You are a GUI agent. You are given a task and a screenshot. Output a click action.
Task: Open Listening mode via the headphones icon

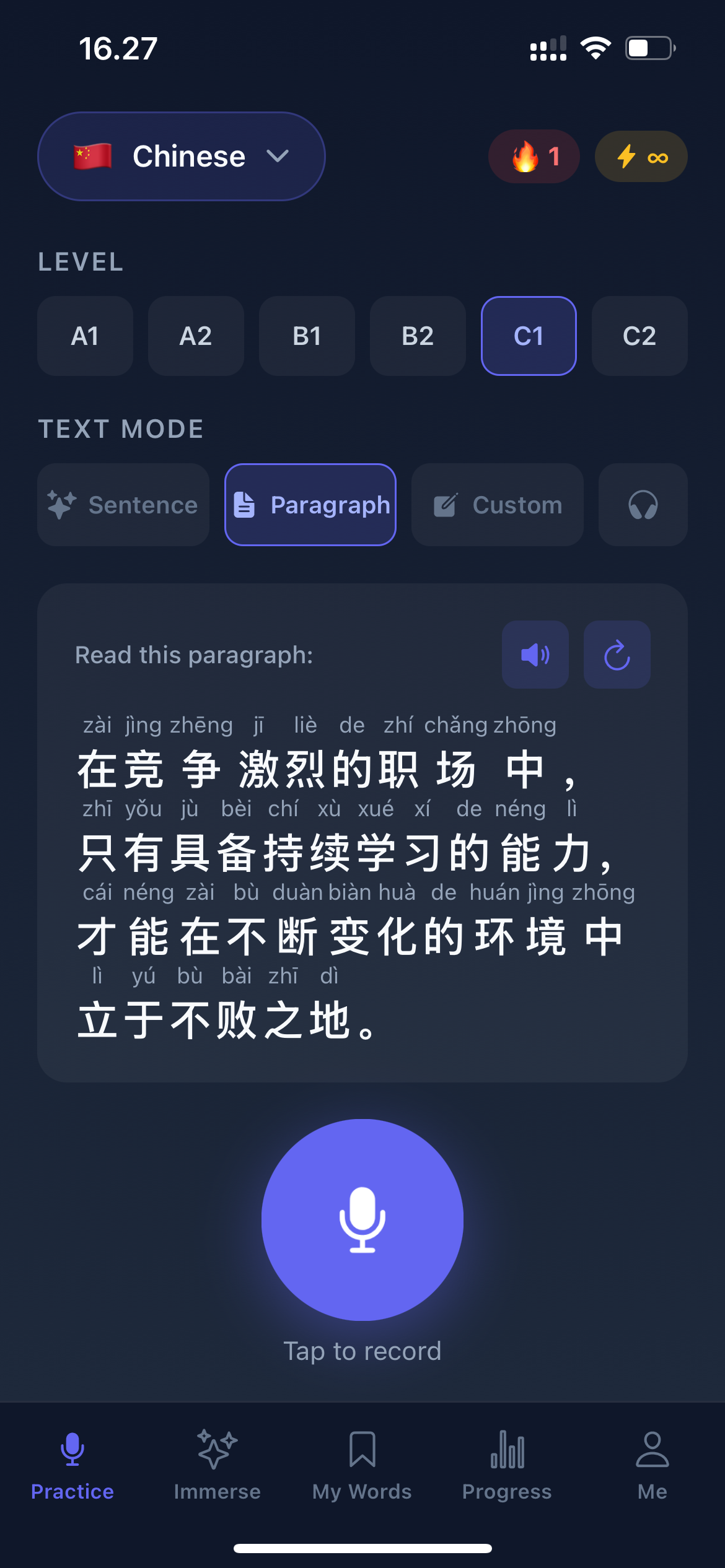click(642, 504)
